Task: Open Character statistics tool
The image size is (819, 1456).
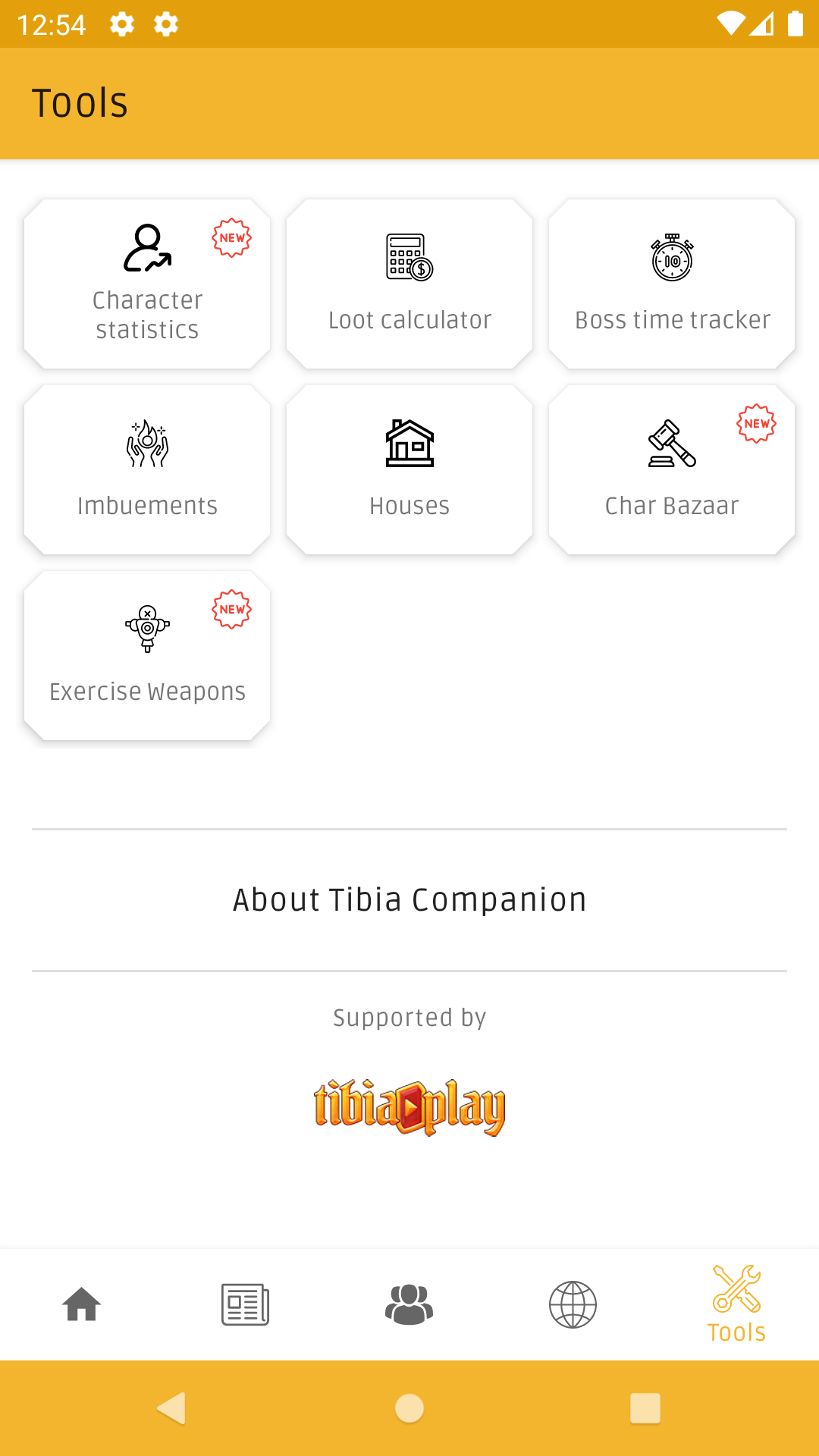Action: click(147, 284)
